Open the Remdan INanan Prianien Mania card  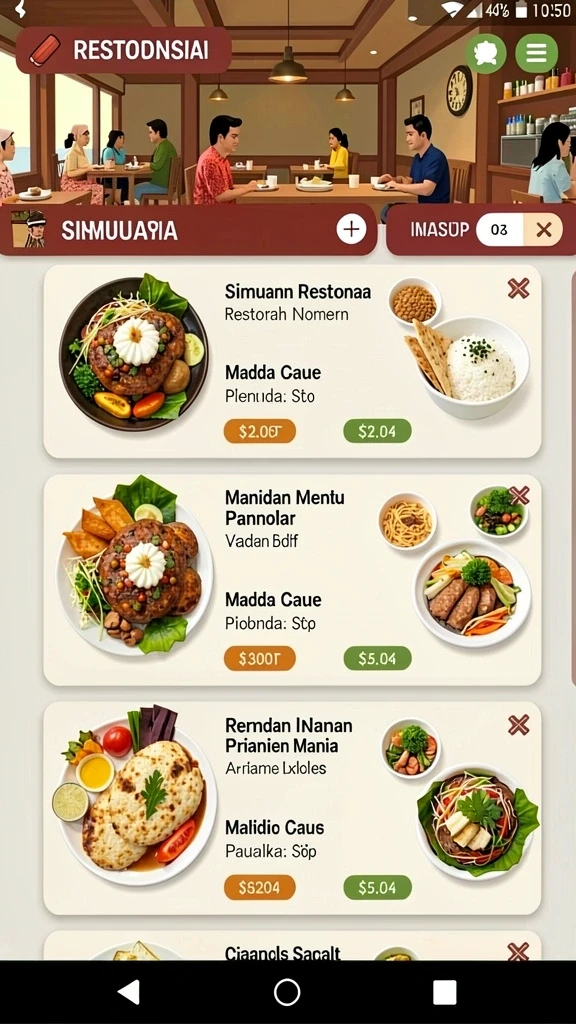pyautogui.click(x=292, y=808)
